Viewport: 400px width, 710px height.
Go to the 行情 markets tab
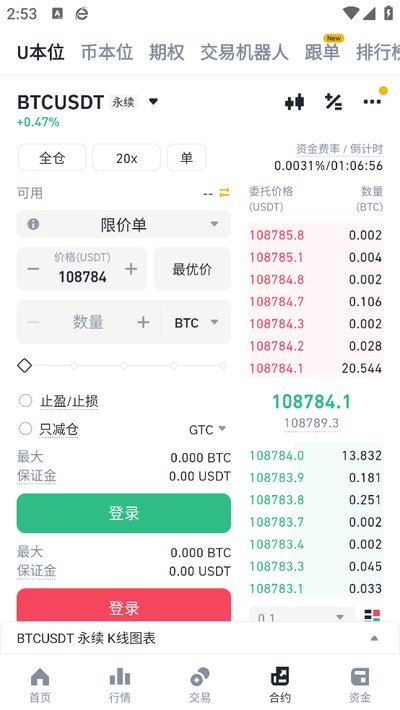coord(120,685)
